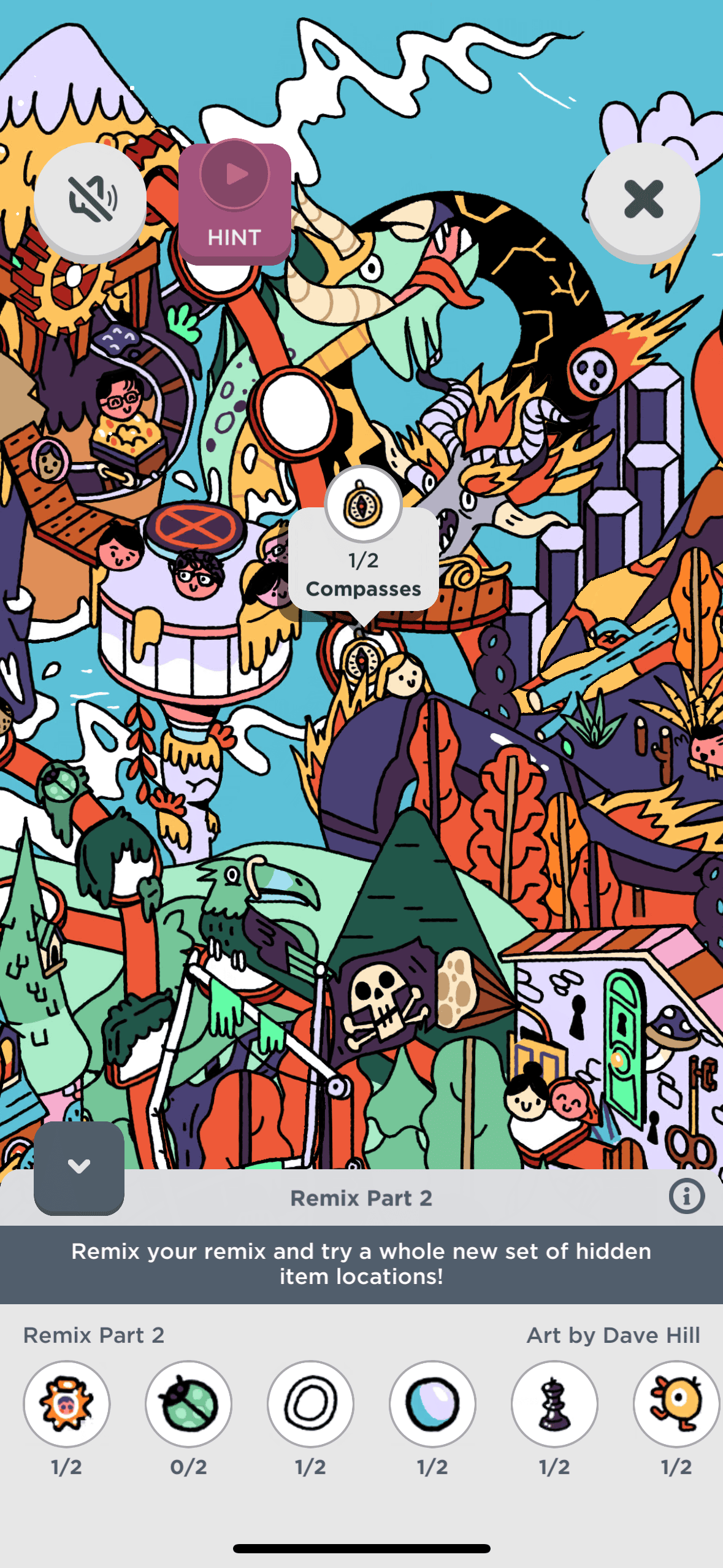
Task: Toggle the muted sound button
Action: pyautogui.click(x=90, y=199)
